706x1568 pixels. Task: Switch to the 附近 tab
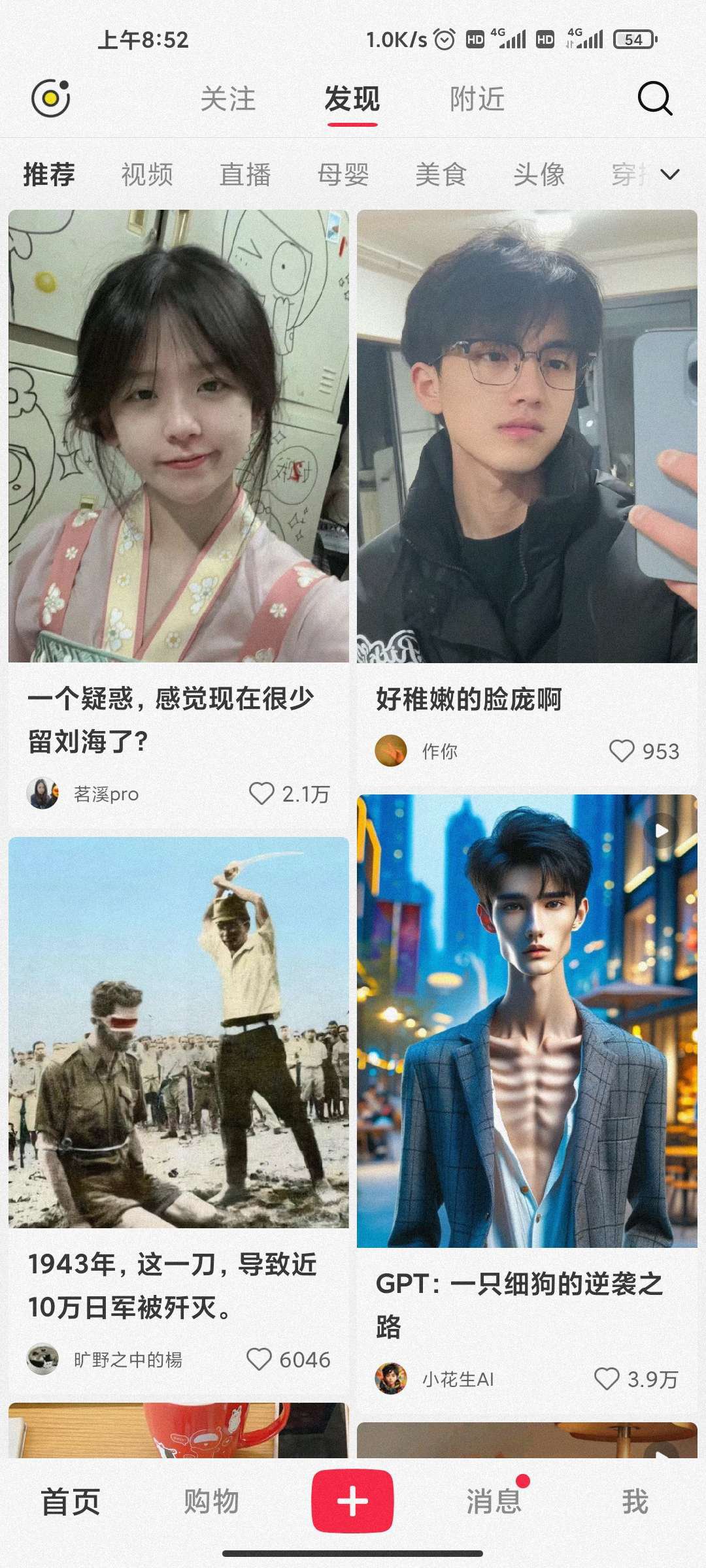477,99
